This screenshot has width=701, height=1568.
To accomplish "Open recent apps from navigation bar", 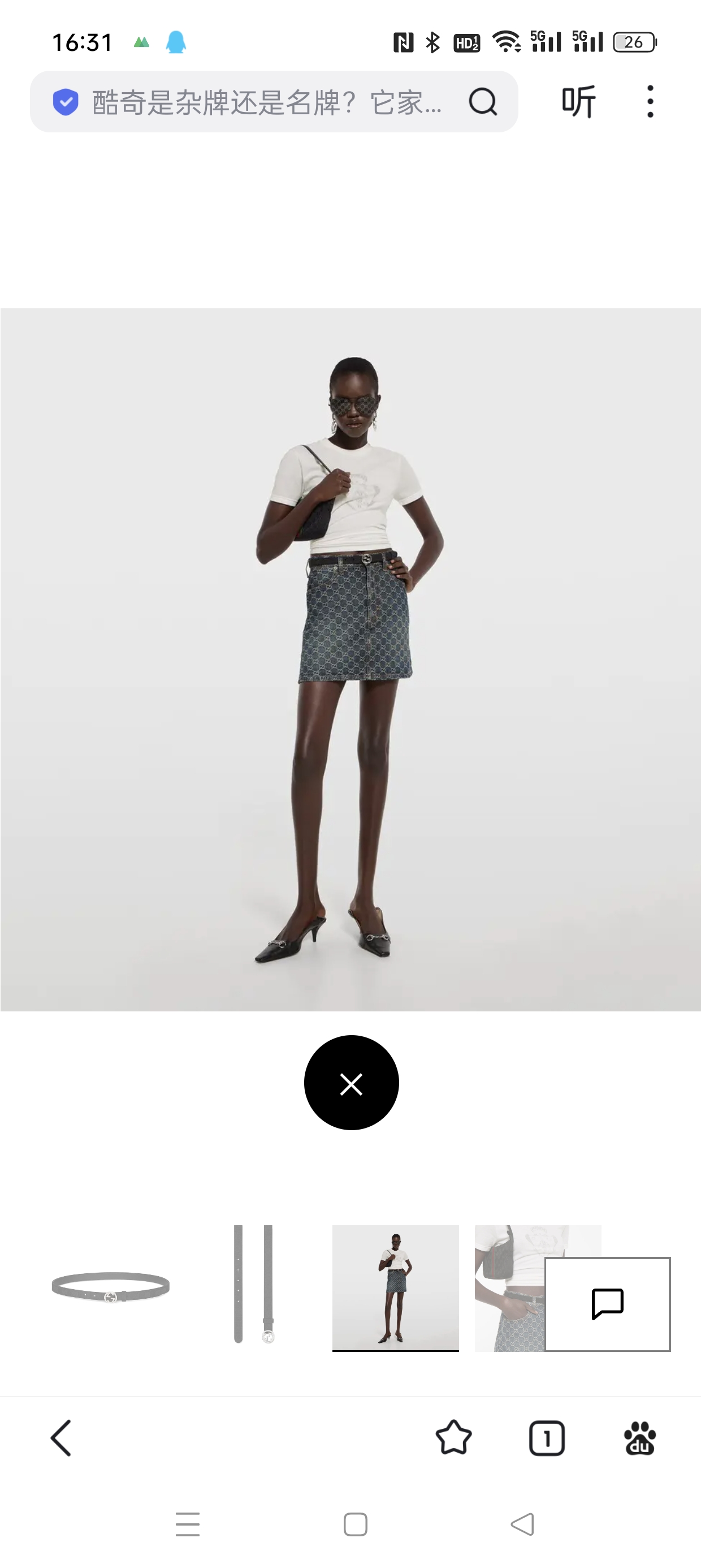I will pyautogui.click(x=188, y=1524).
